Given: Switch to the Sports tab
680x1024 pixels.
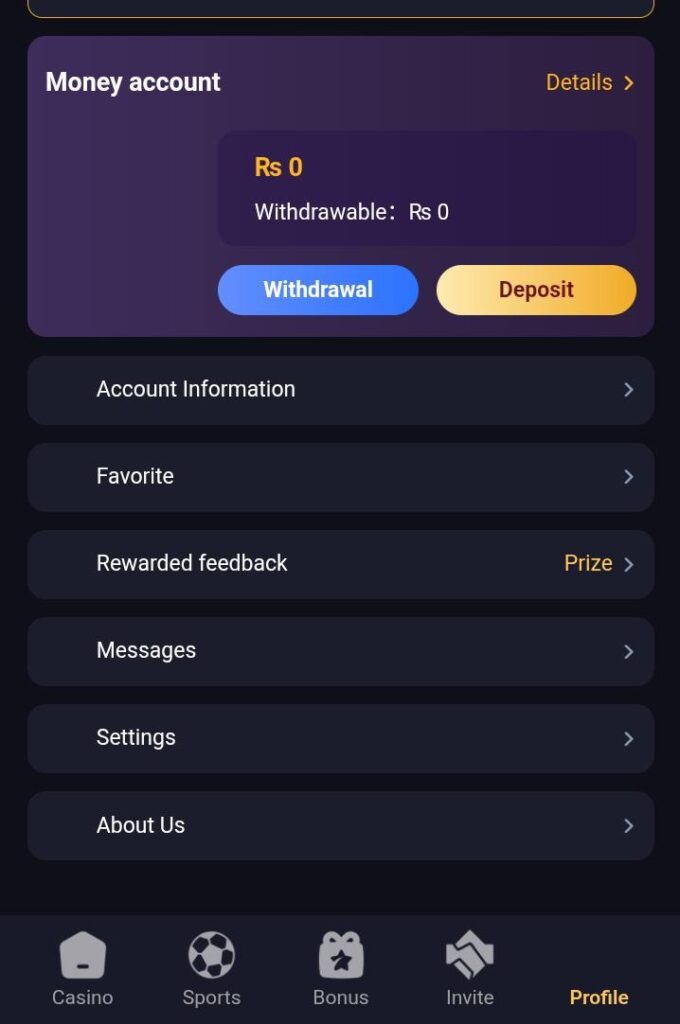Looking at the screenshot, I should 211,969.
